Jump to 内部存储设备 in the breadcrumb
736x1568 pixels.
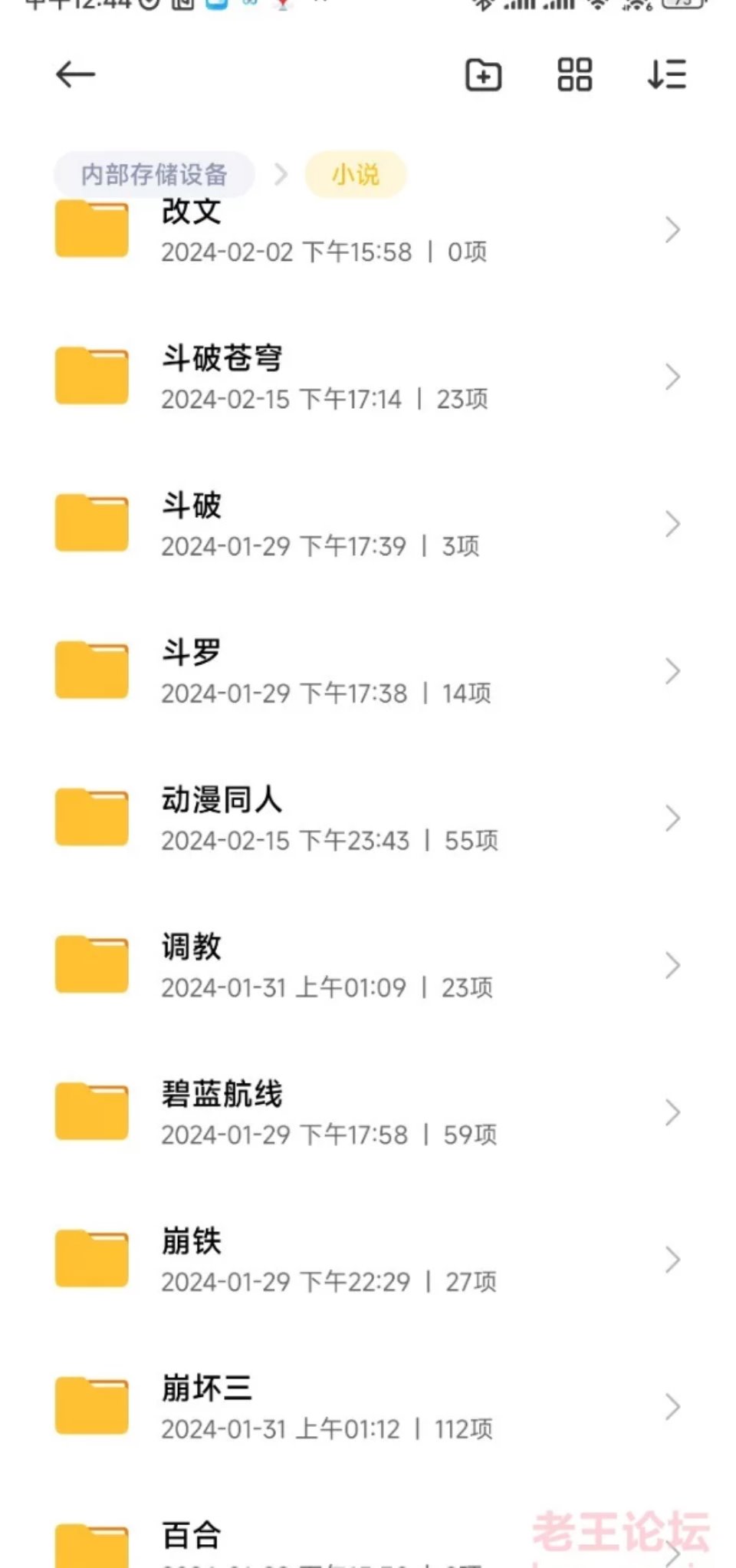(154, 175)
